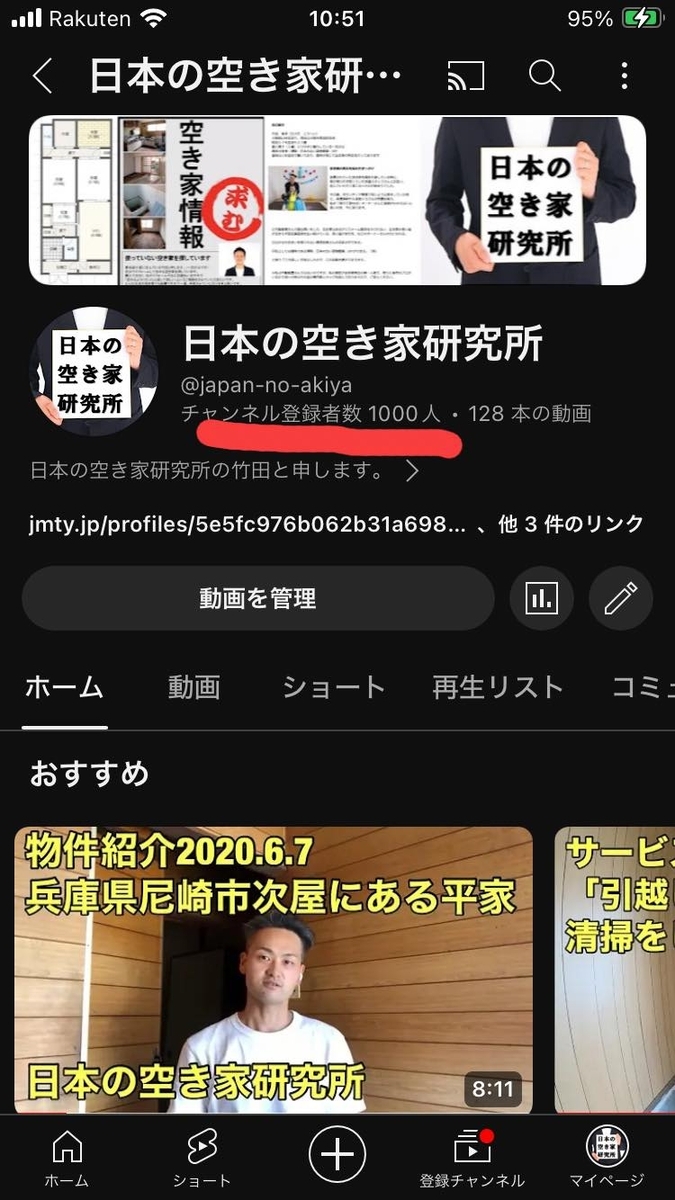The height and width of the screenshot is (1200, 675).
Task: Play the 物件紹介2020.6.7 video
Action: [x=273, y=970]
